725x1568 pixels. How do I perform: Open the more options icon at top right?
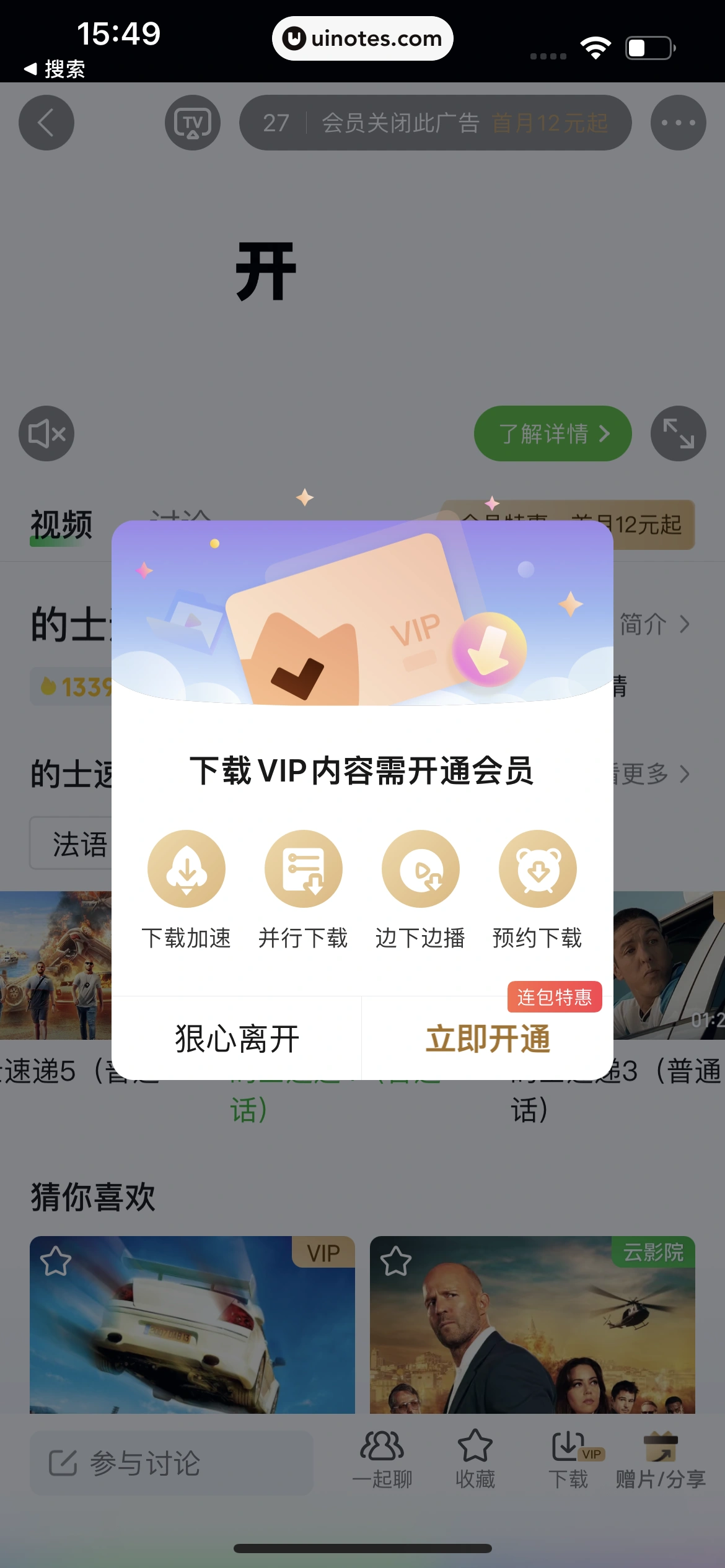pos(679,123)
